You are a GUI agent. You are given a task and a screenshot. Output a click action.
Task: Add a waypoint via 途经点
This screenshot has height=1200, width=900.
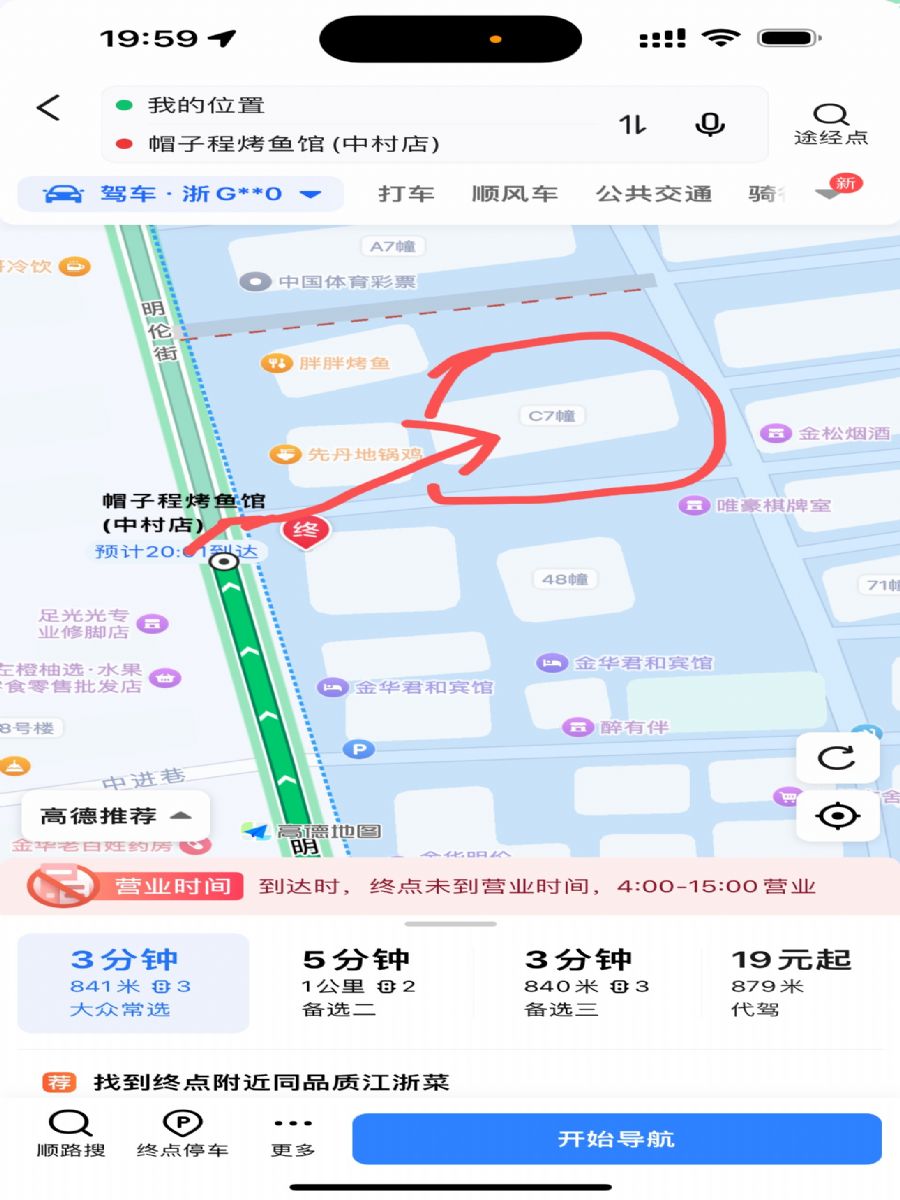tap(831, 125)
